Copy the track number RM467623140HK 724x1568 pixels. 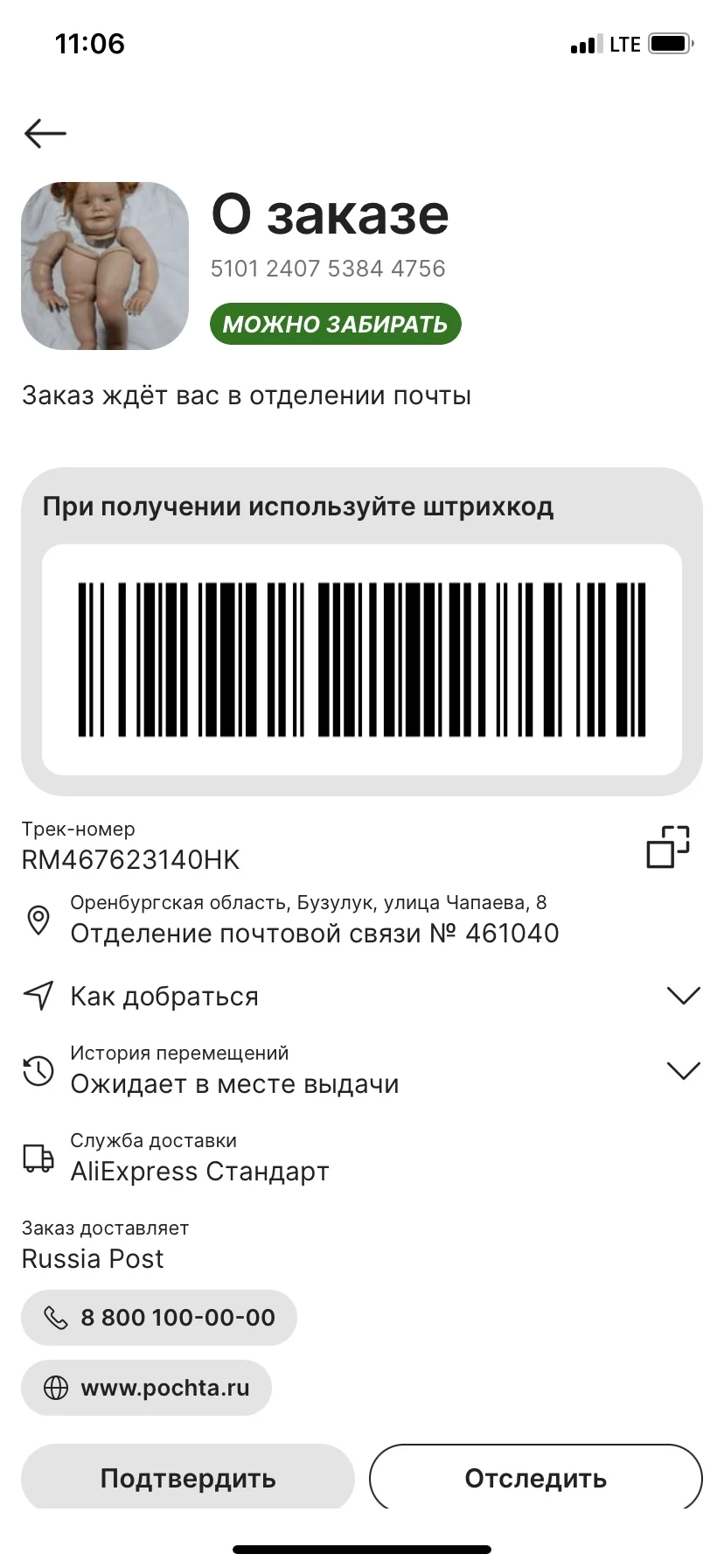[x=668, y=846]
